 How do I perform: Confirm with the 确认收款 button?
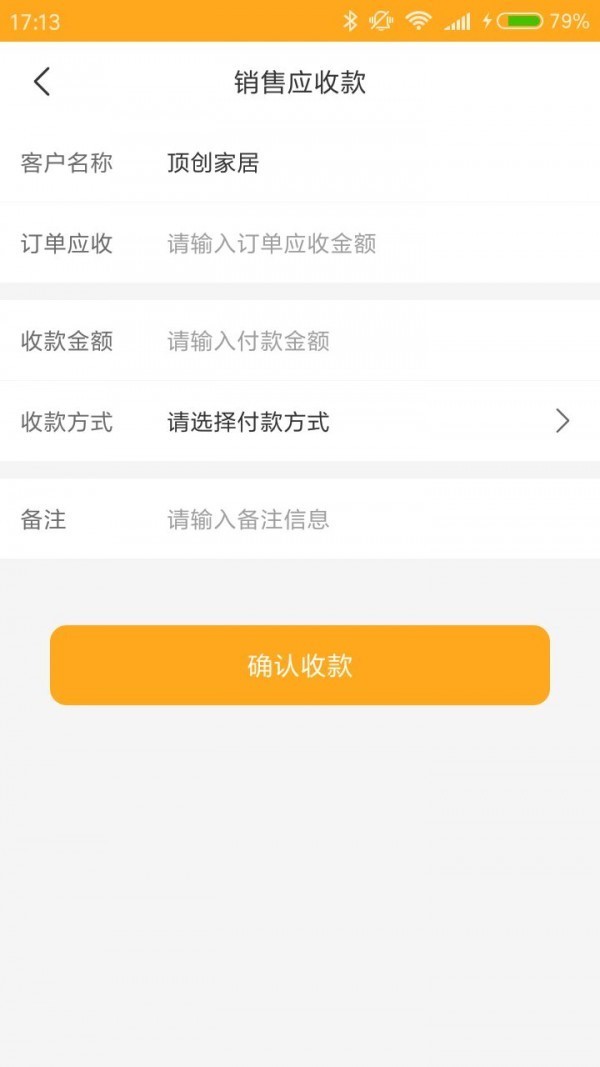(x=300, y=665)
